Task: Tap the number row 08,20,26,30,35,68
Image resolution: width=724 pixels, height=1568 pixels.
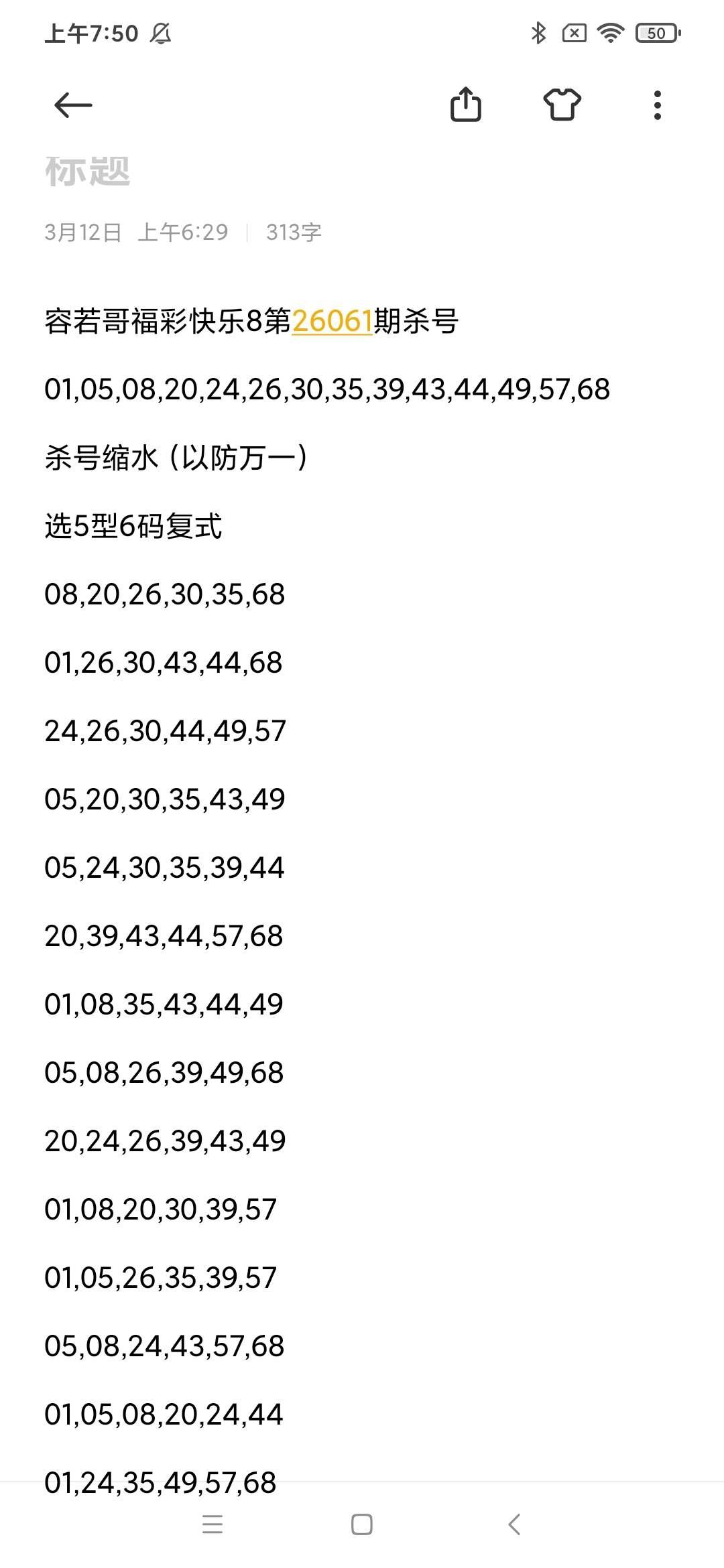Action: coord(164,595)
